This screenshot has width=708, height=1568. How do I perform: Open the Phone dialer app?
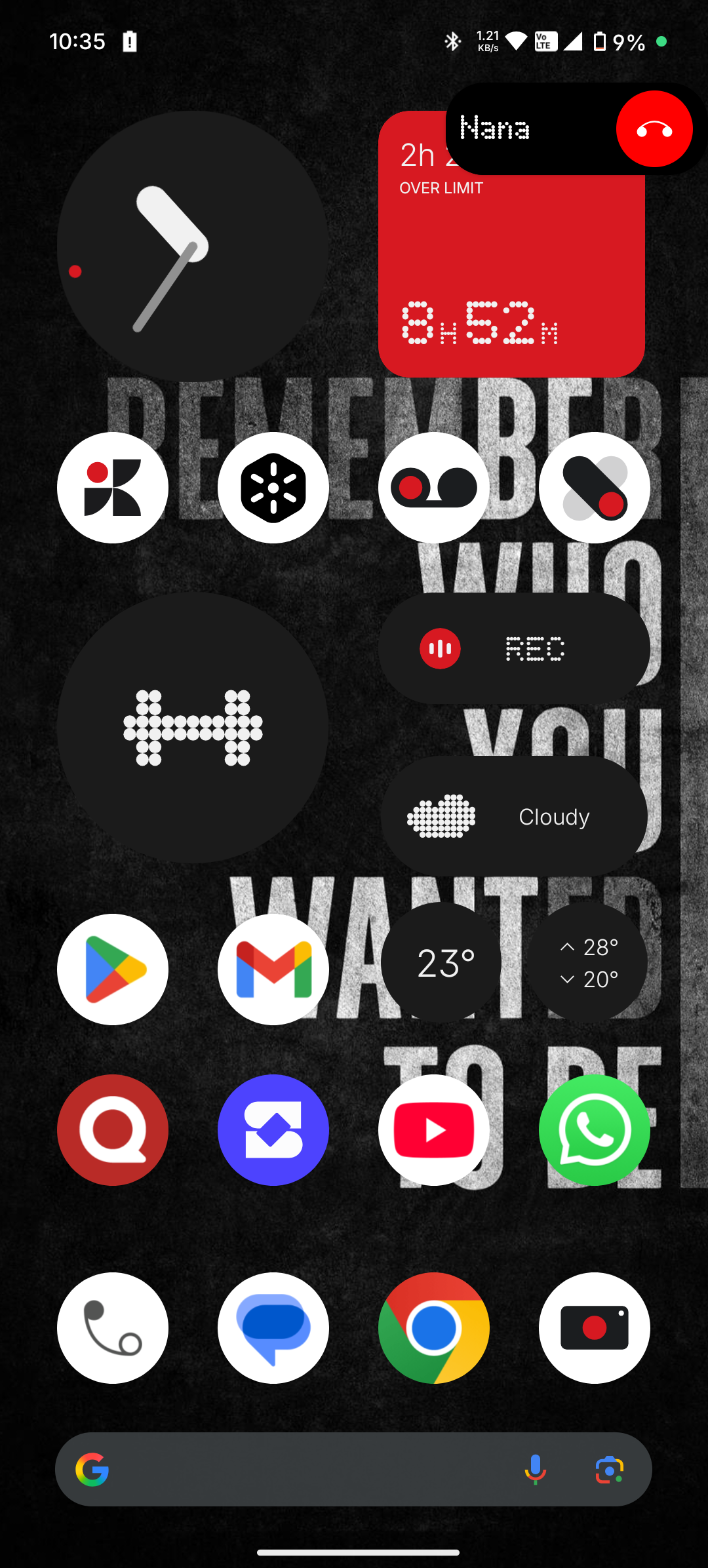[x=113, y=1327]
